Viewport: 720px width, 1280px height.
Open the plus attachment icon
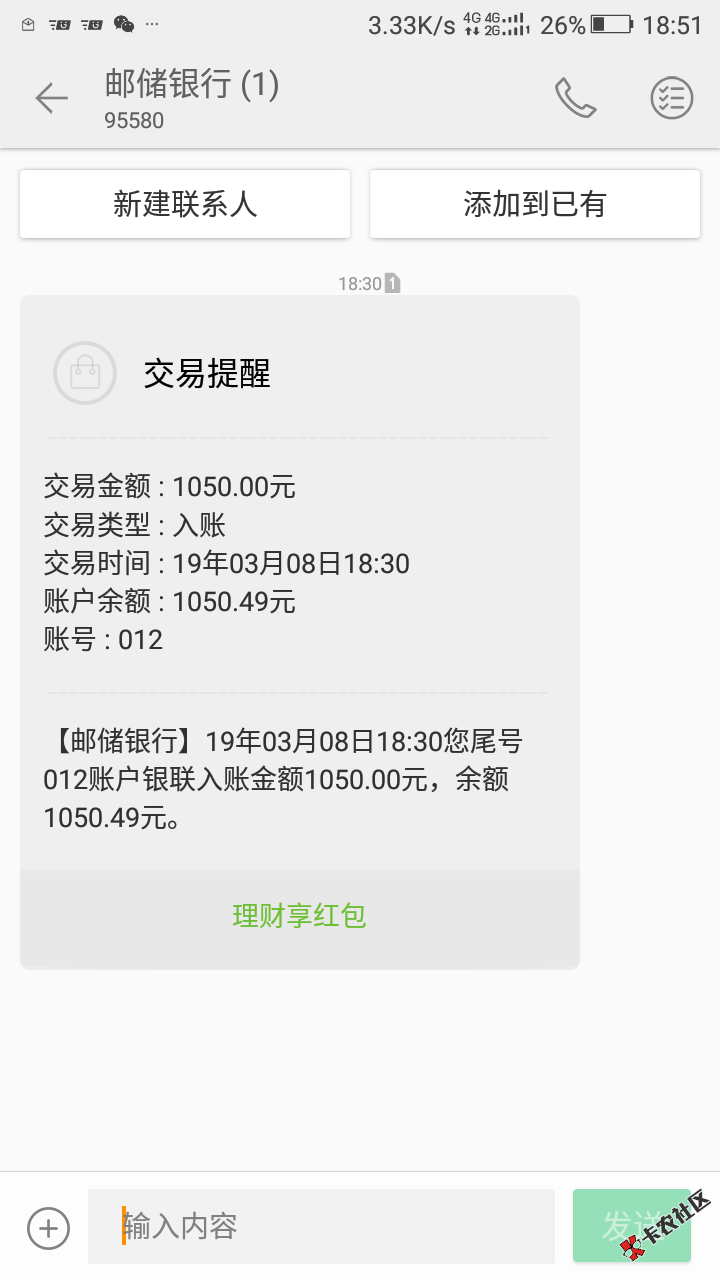point(48,1227)
